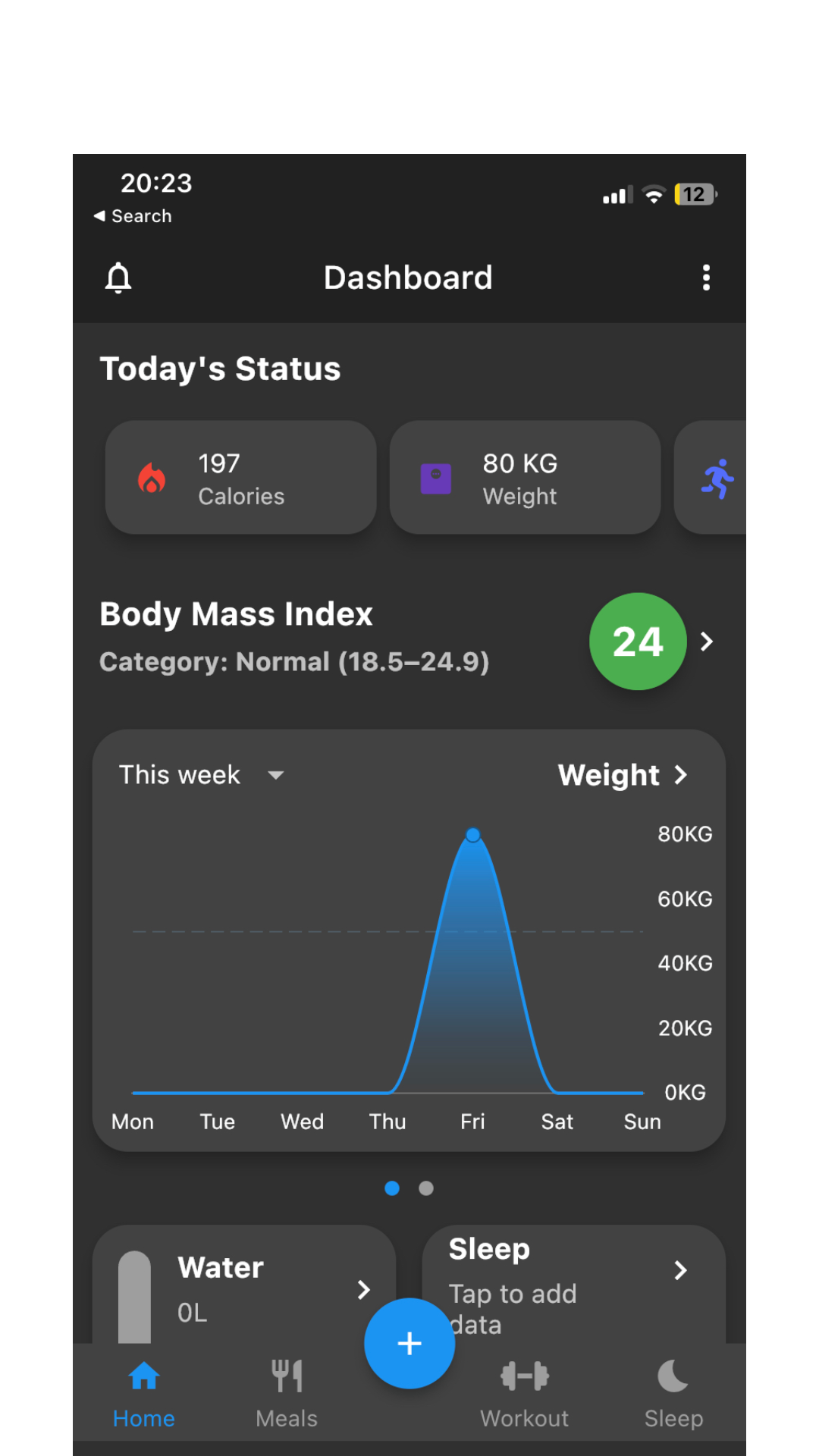Open the 80 KG Weight card

(525, 478)
